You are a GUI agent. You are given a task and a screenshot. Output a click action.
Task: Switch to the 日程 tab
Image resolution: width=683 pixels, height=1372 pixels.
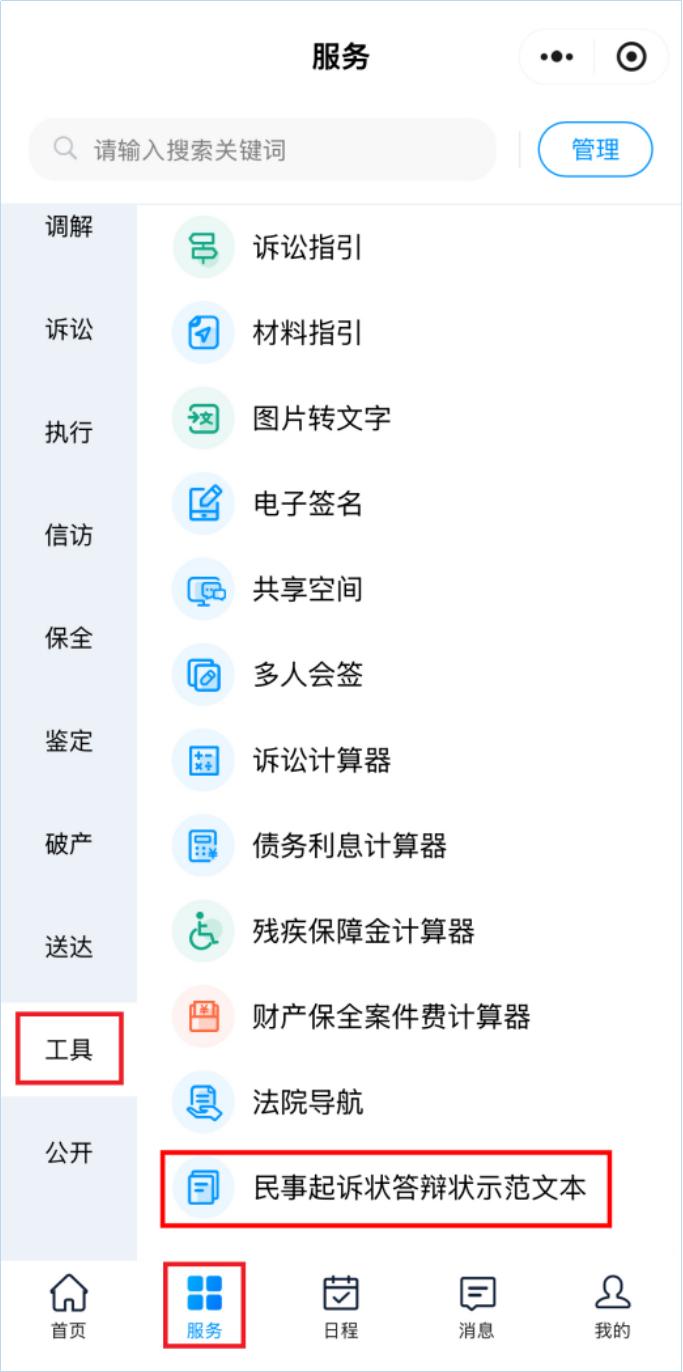[x=341, y=1307]
